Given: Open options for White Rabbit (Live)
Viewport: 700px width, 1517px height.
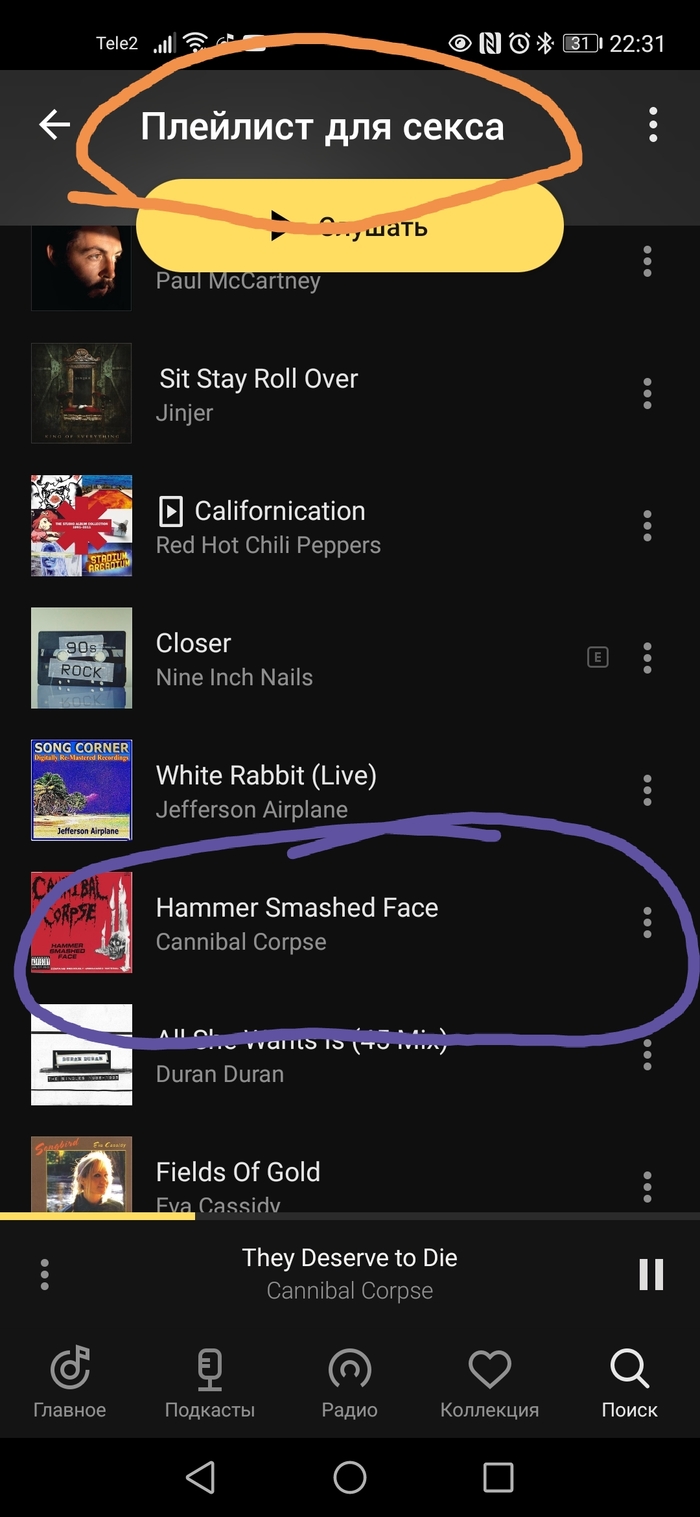Looking at the screenshot, I should click(x=647, y=790).
